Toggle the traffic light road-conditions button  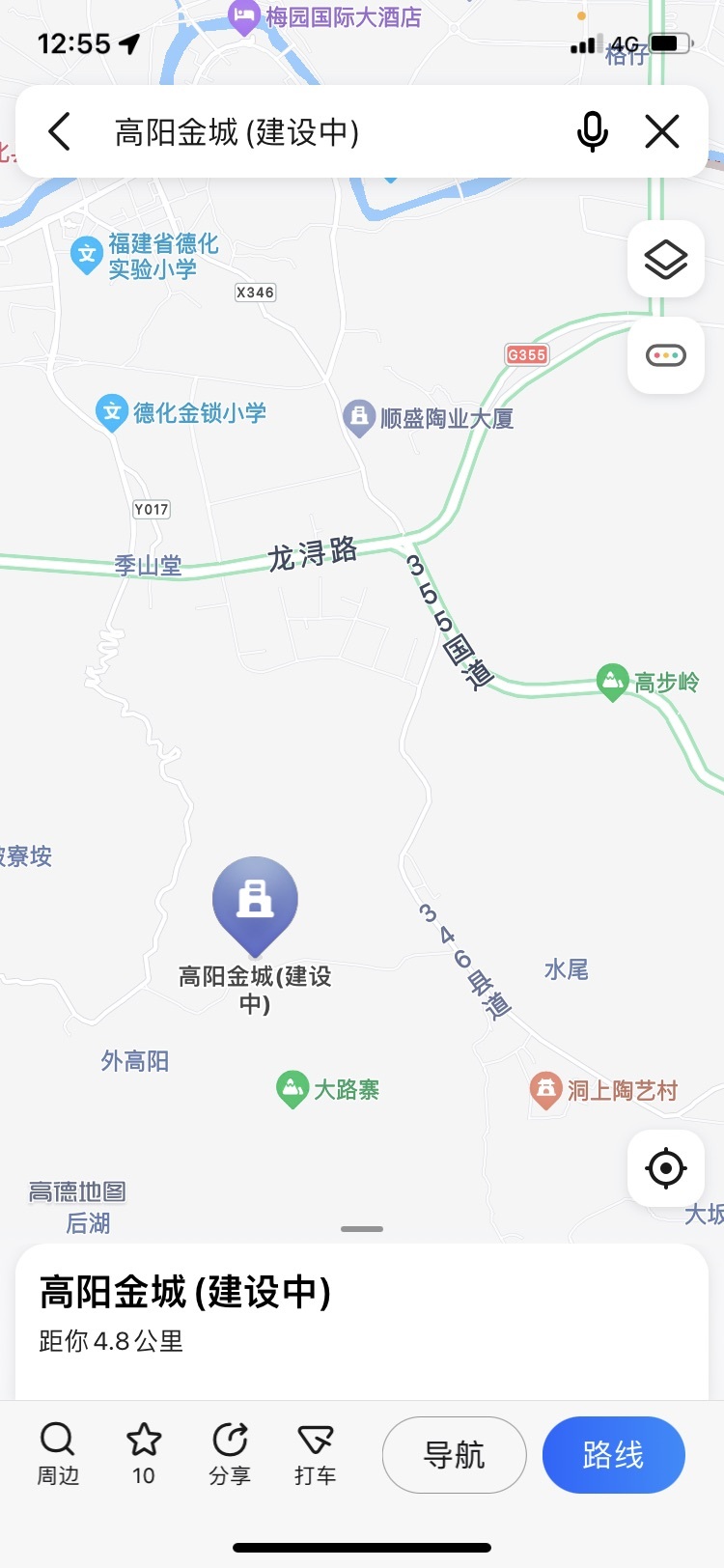tap(666, 355)
